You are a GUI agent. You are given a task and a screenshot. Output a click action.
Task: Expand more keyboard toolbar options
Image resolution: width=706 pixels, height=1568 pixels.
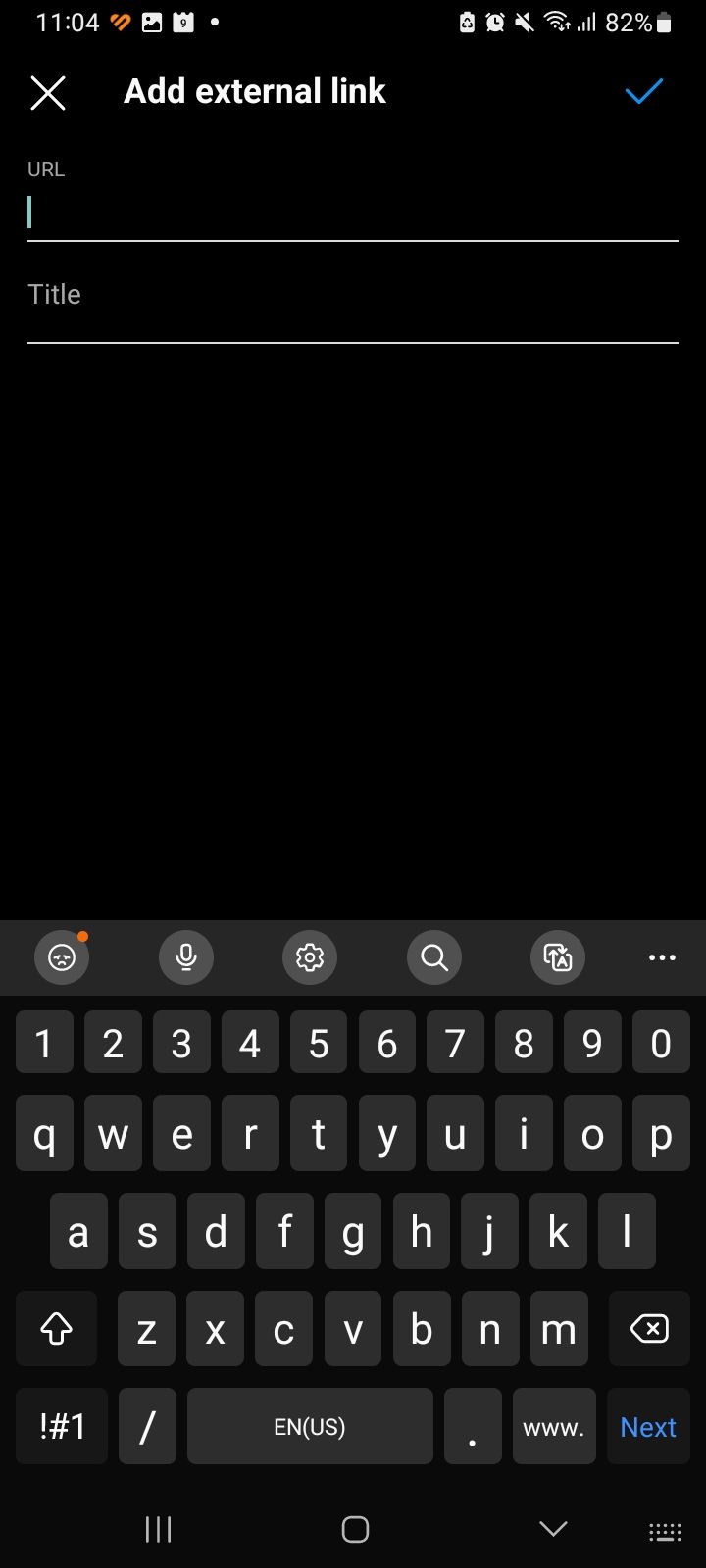[662, 957]
